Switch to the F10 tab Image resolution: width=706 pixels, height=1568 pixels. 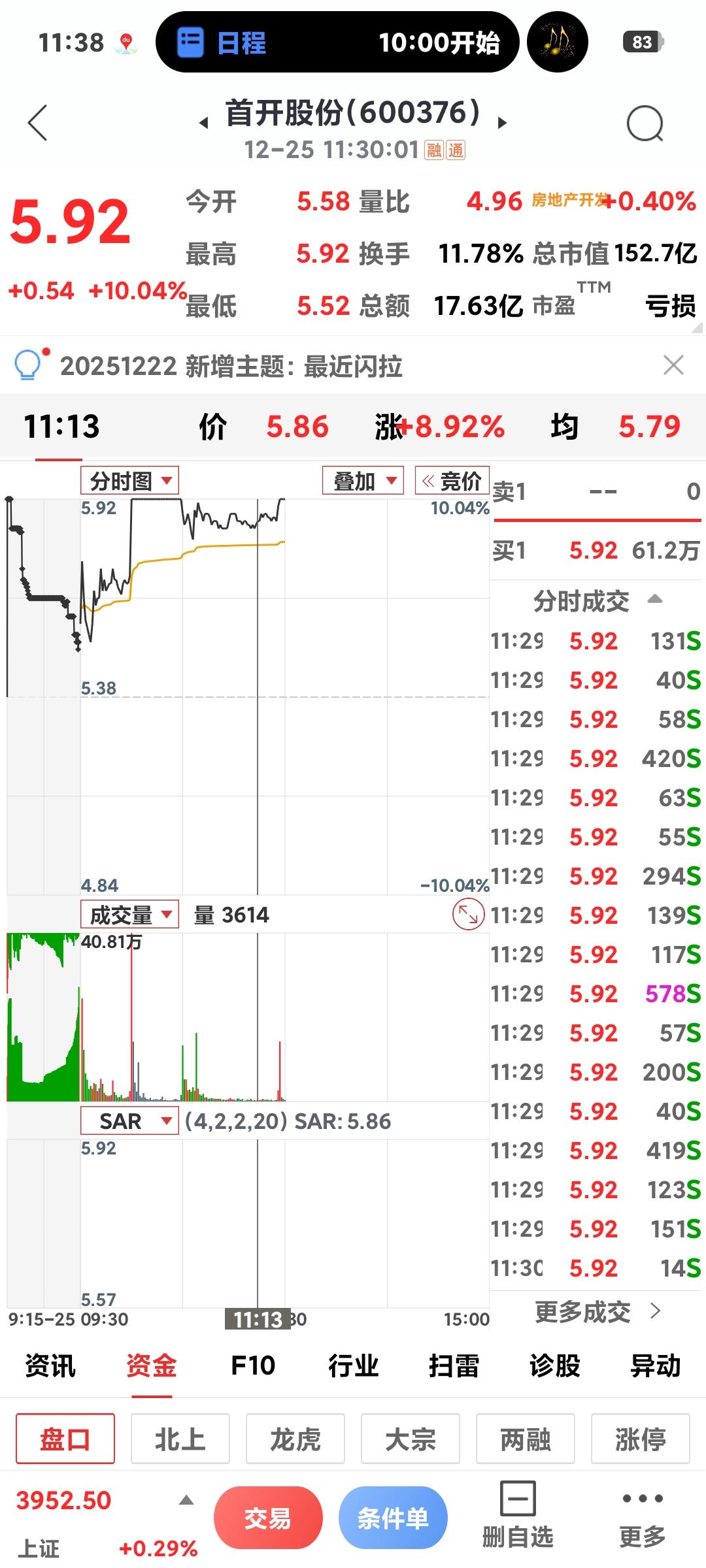[x=254, y=1365]
